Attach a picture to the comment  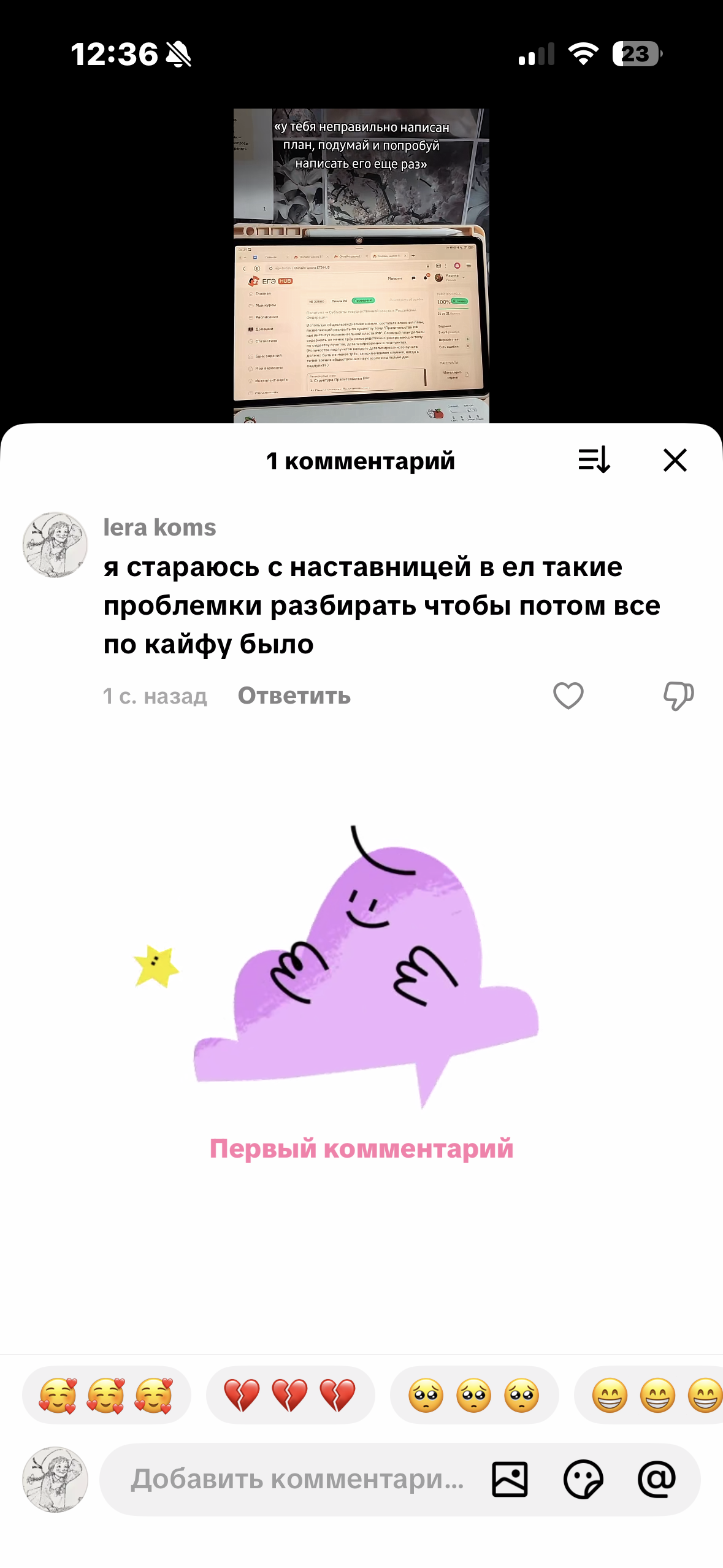pyautogui.click(x=510, y=1479)
